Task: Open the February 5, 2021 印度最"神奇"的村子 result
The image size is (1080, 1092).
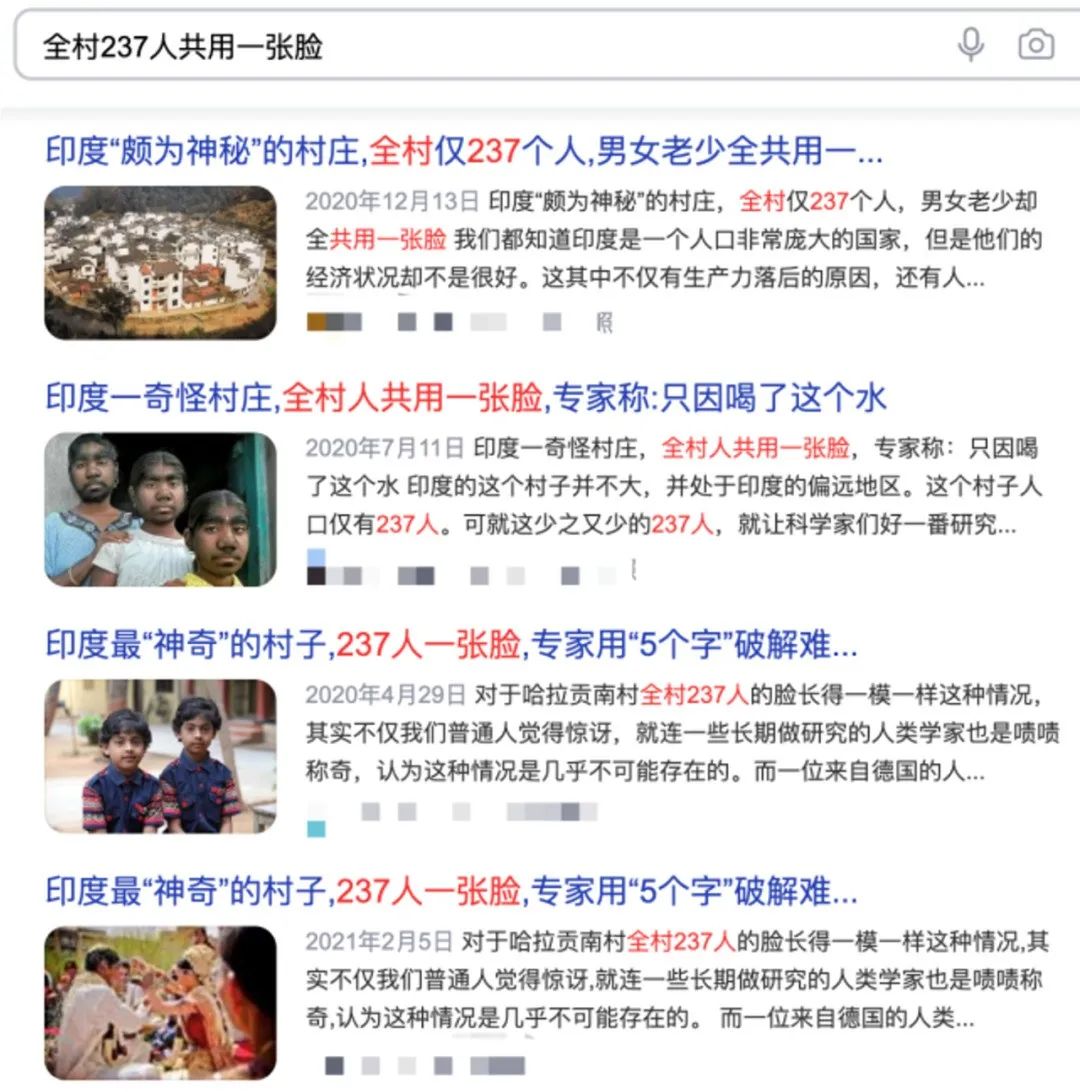Action: tap(451, 890)
